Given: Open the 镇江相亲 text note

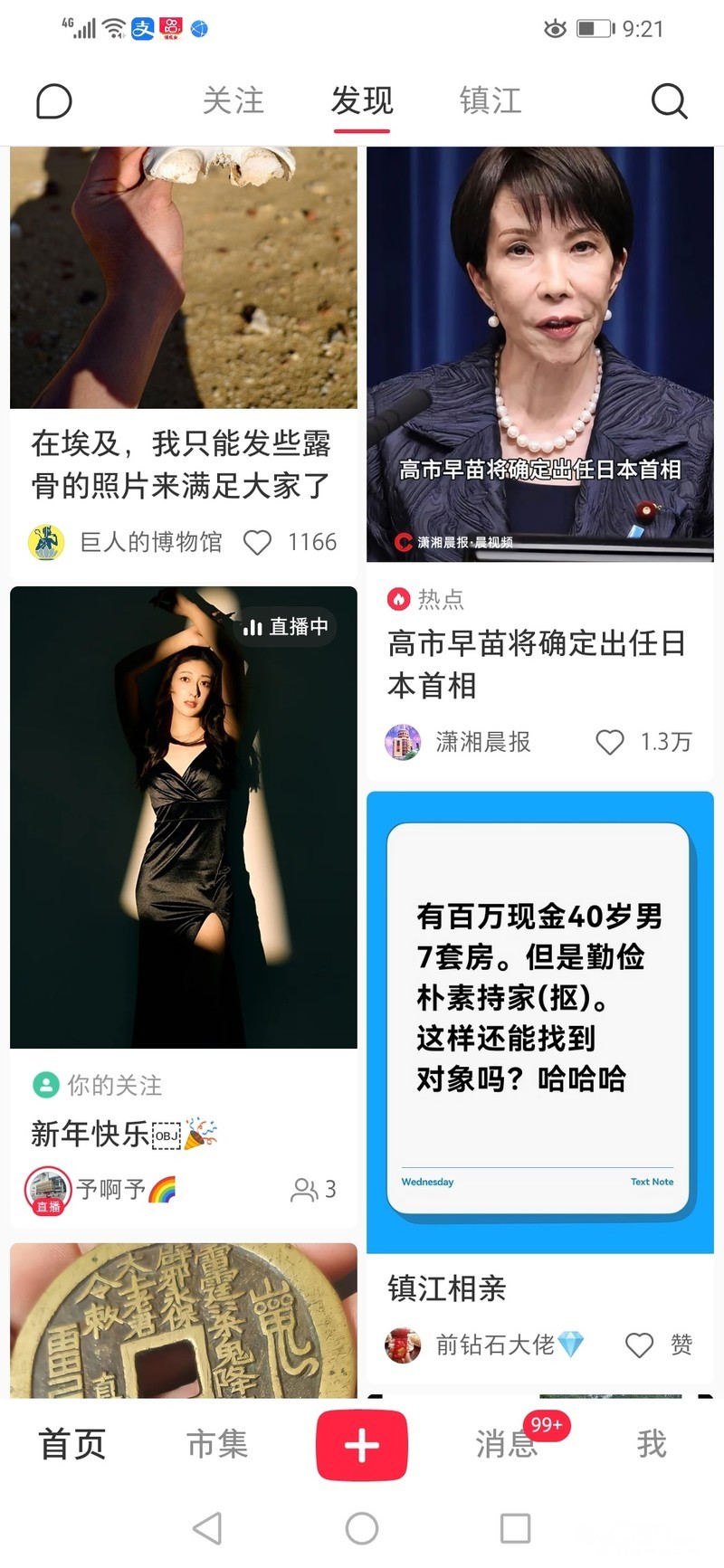Looking at the screenshot, I should click(x=539, y=1022).
